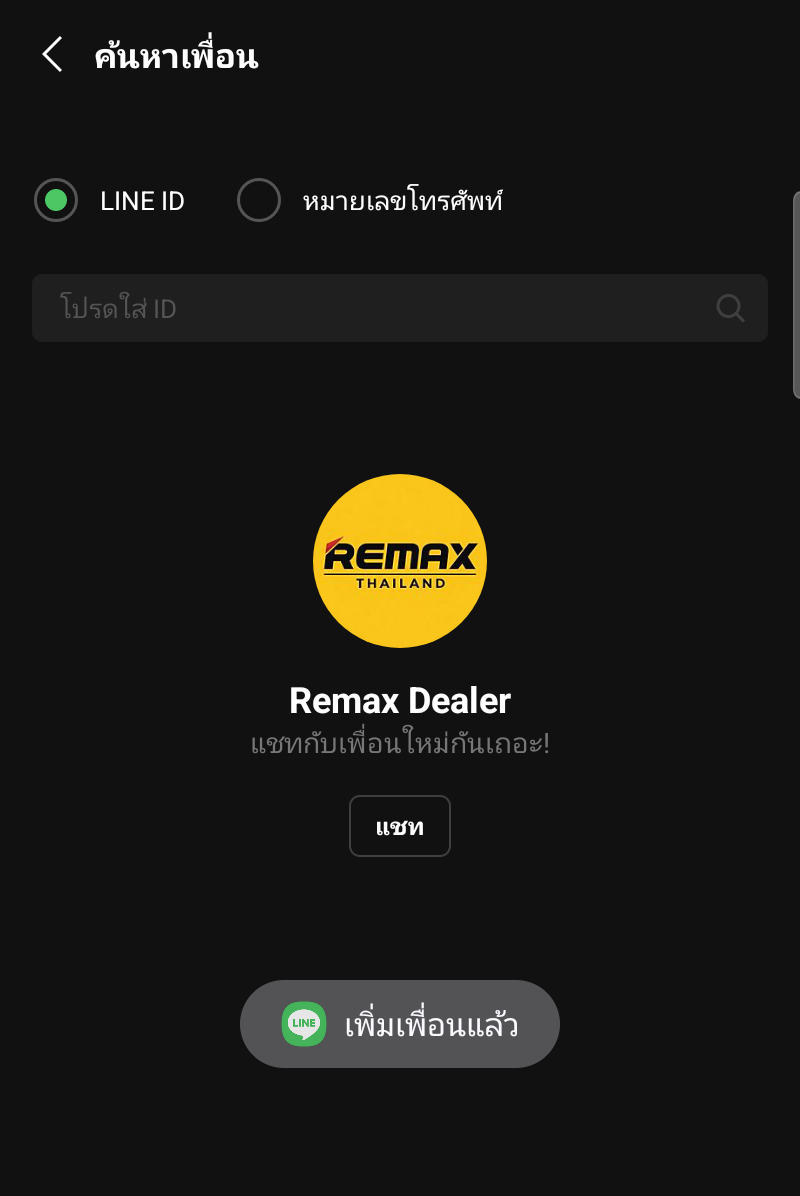
Task: Switch search mode to หมายเลขโทรศัพท์ (phone number)
Action: pyautogui.click(x=259, y=200)
